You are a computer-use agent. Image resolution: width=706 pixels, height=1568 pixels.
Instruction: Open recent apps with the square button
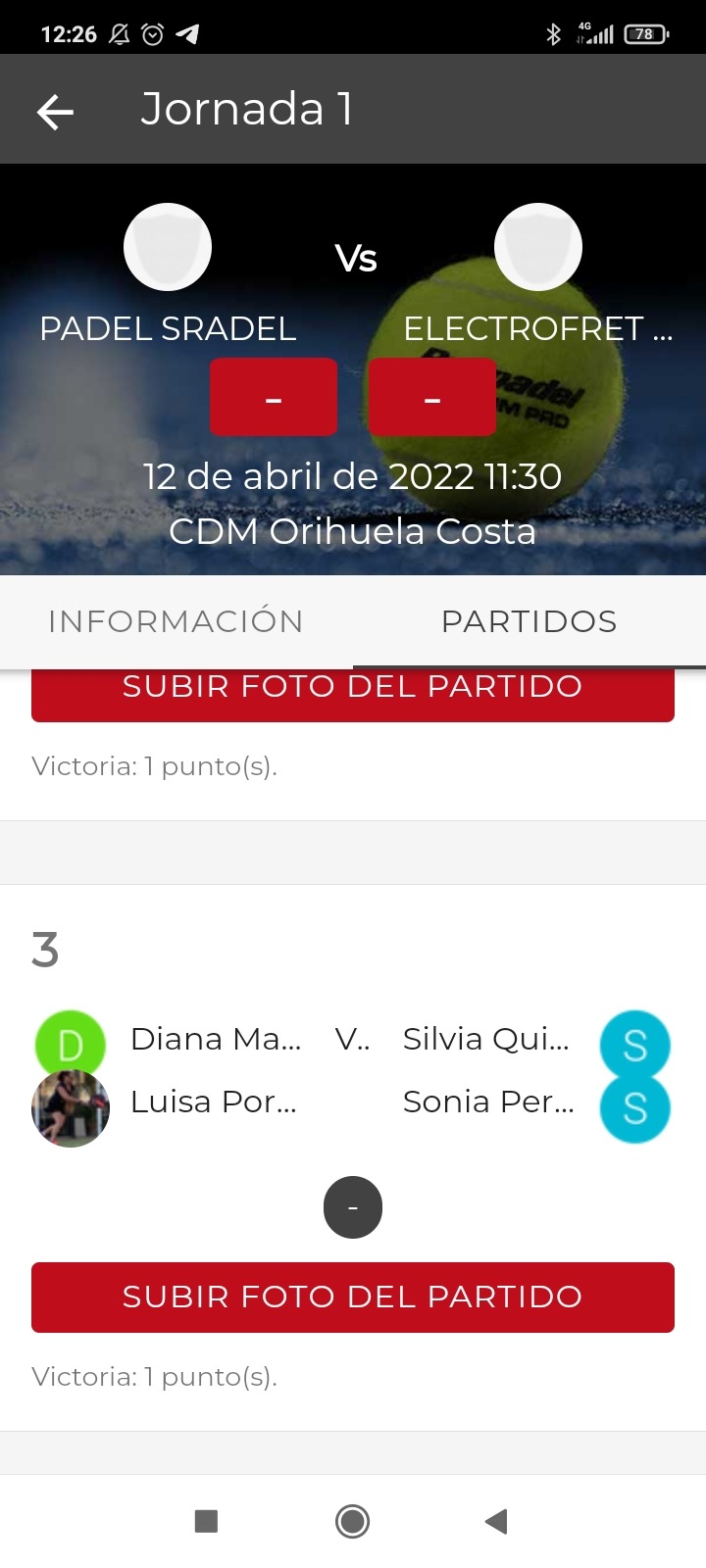206,1521
